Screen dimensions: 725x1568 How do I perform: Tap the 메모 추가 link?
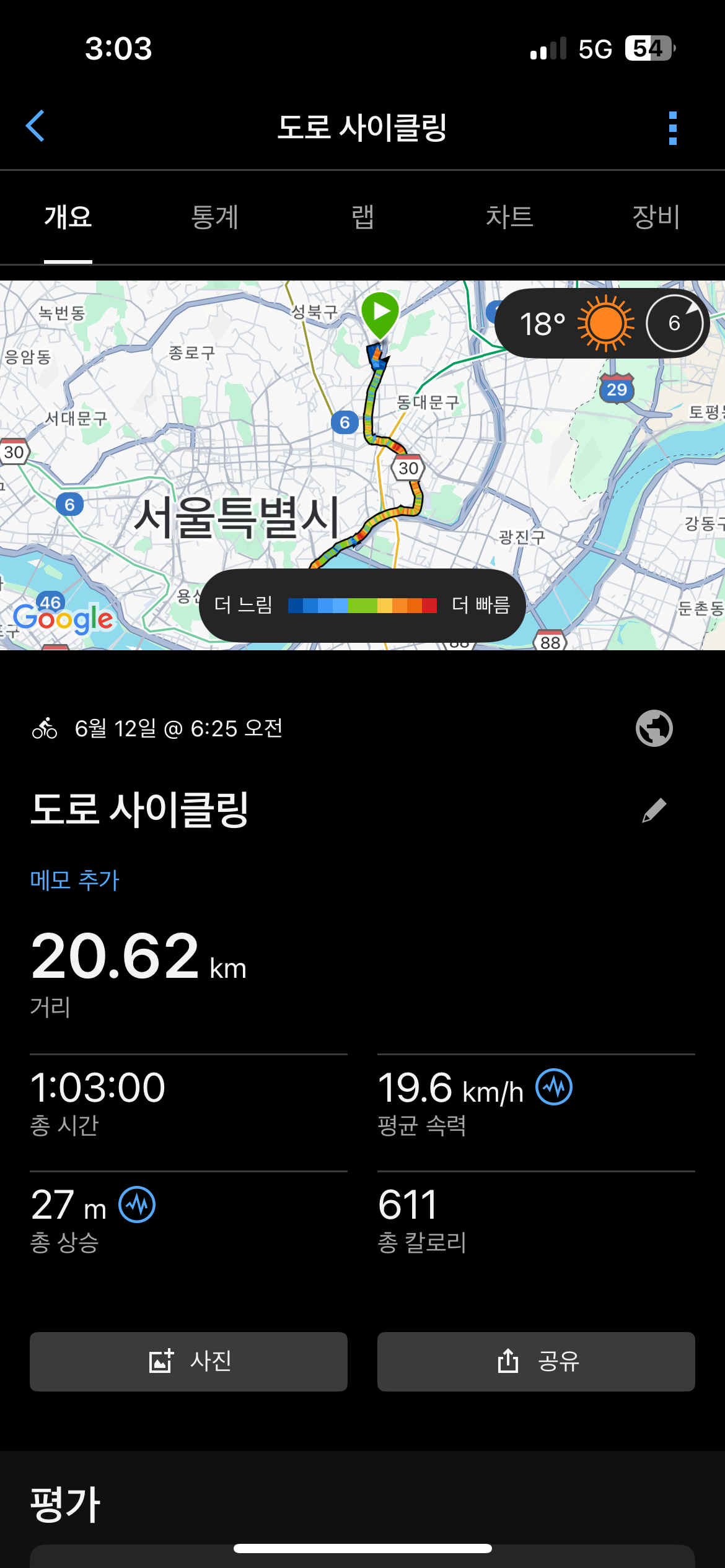74,880
